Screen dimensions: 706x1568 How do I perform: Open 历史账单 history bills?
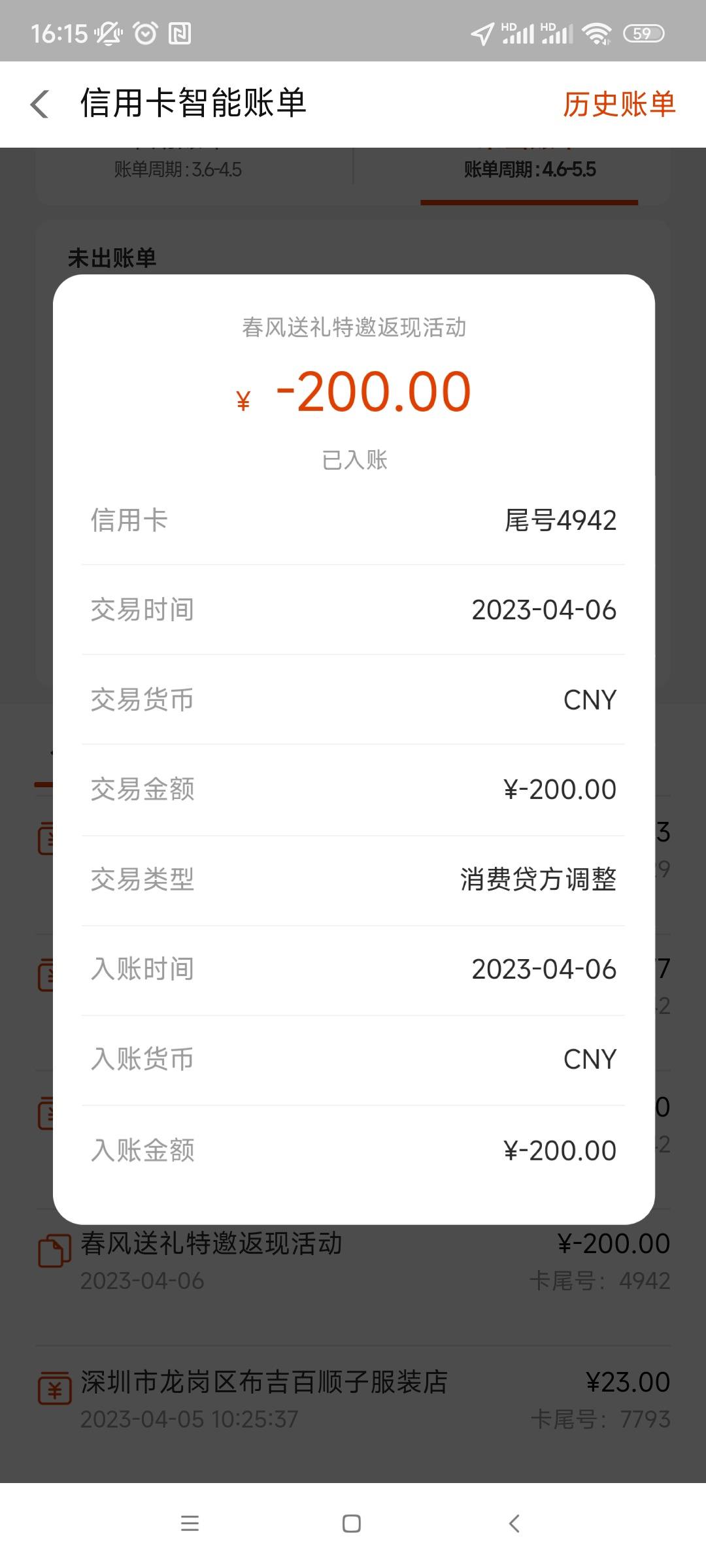pos(619,105)
